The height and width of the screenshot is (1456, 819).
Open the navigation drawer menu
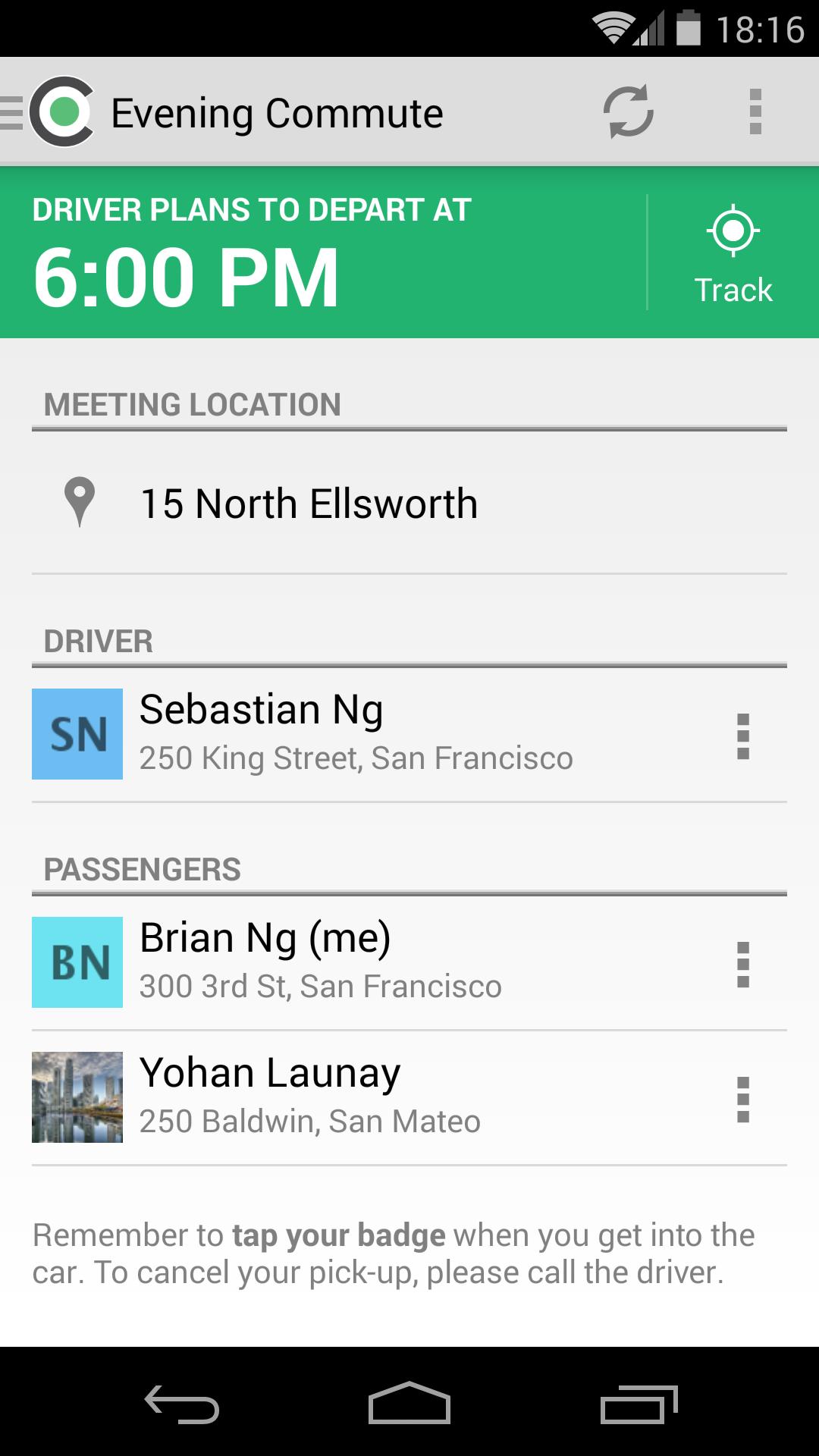47,112
